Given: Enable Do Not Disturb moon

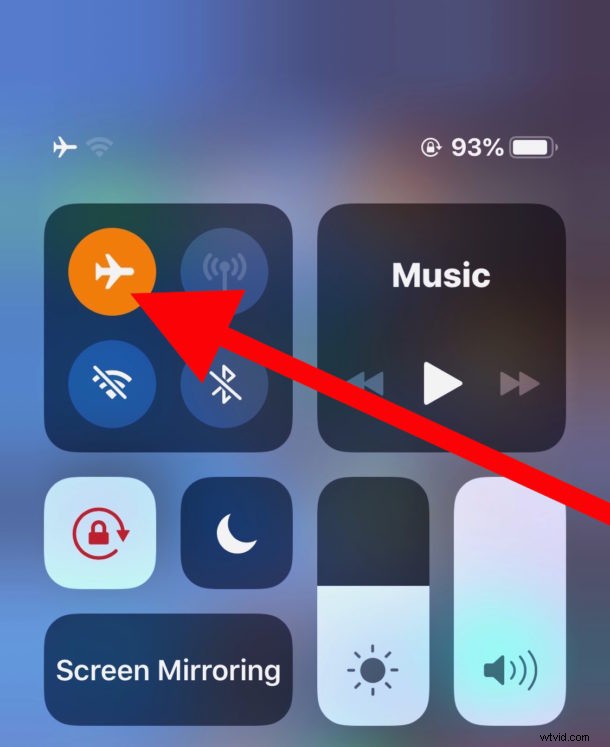Looking at the screenshot, I should (235, 533).
